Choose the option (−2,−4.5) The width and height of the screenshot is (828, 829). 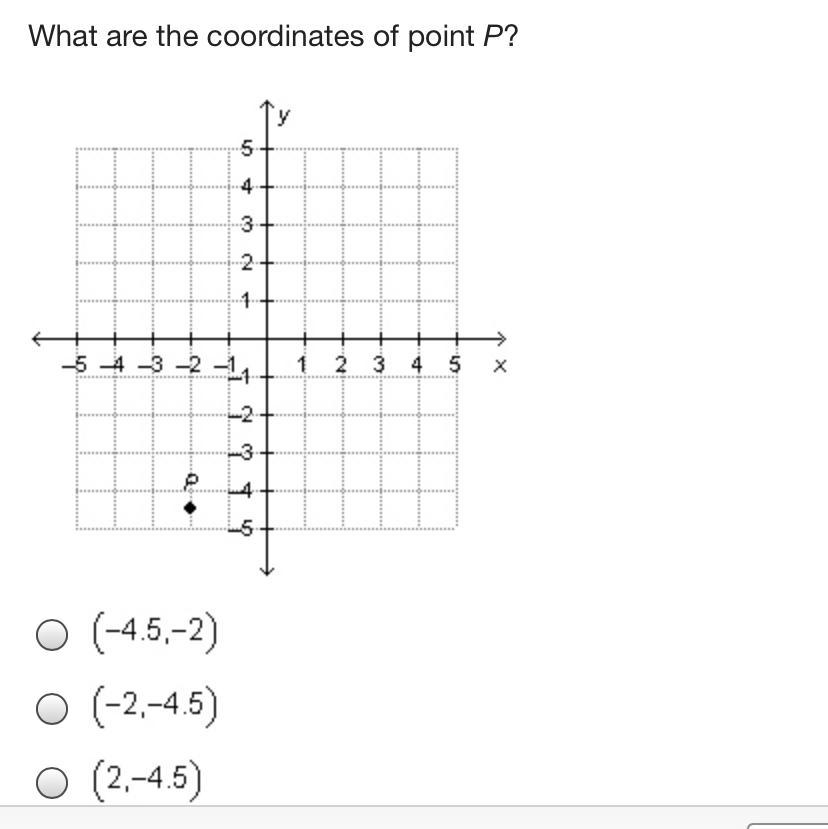click(51, 708)
